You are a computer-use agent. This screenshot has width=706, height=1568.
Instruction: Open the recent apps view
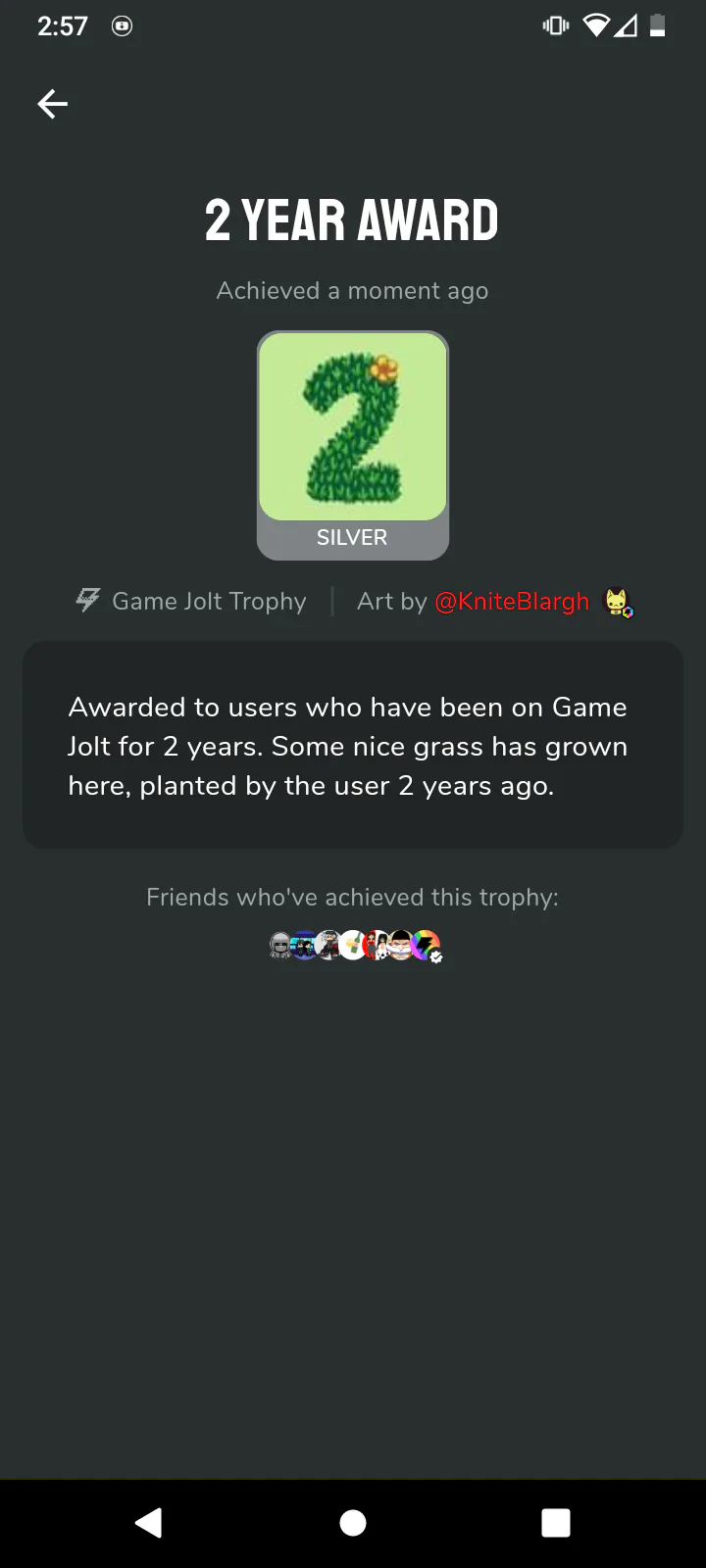556,1522
